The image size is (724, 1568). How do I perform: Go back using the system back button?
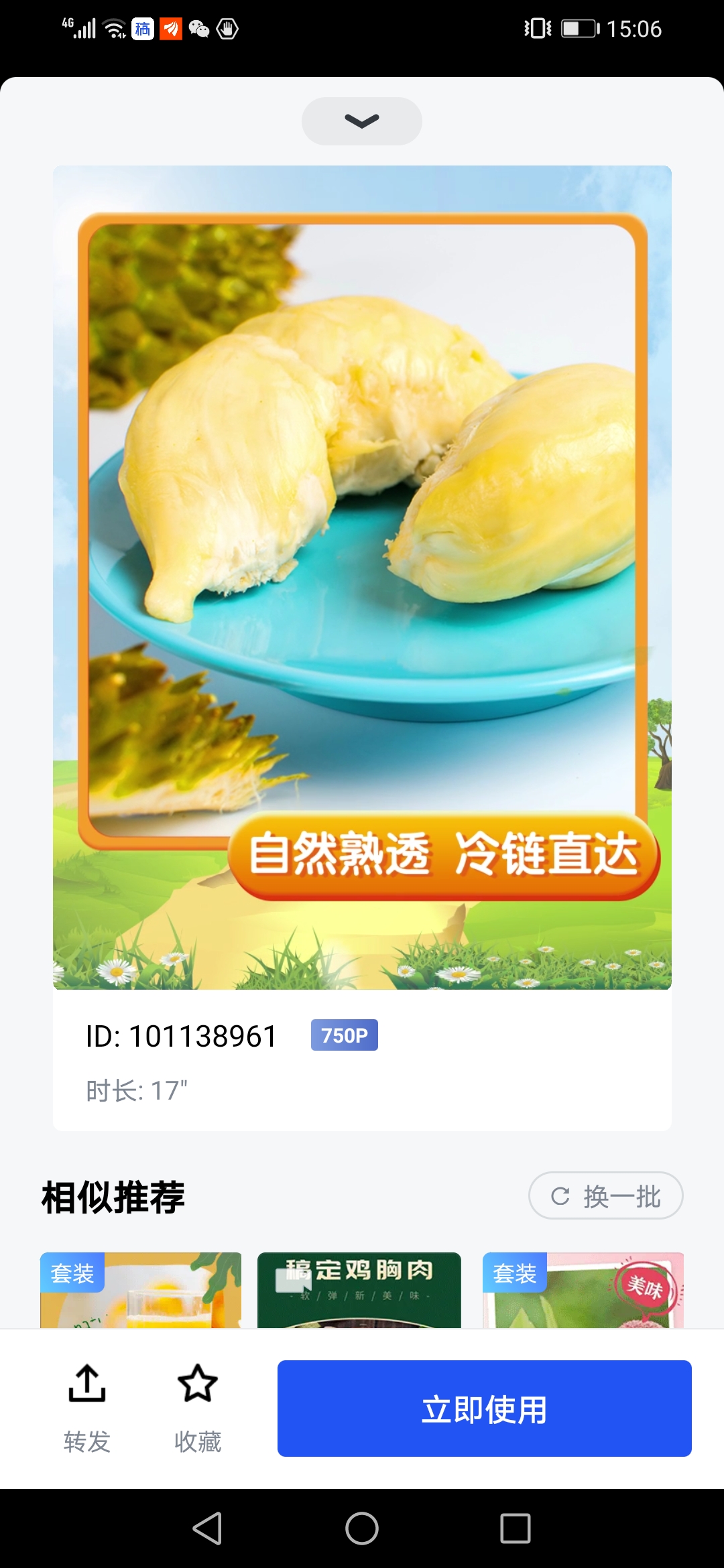click(x=207, y=1528)
